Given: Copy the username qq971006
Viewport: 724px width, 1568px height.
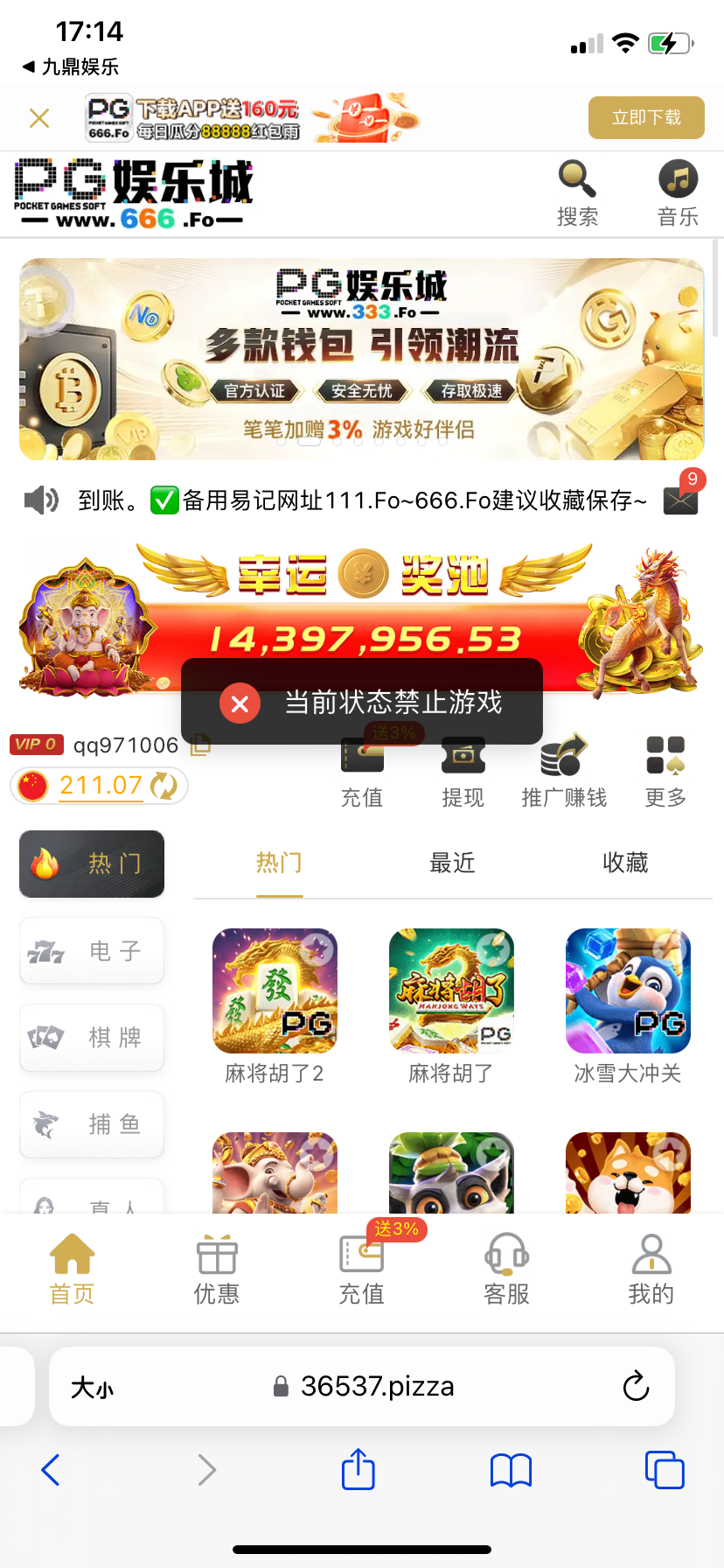Looking at the screenshot, I should 201,745.
